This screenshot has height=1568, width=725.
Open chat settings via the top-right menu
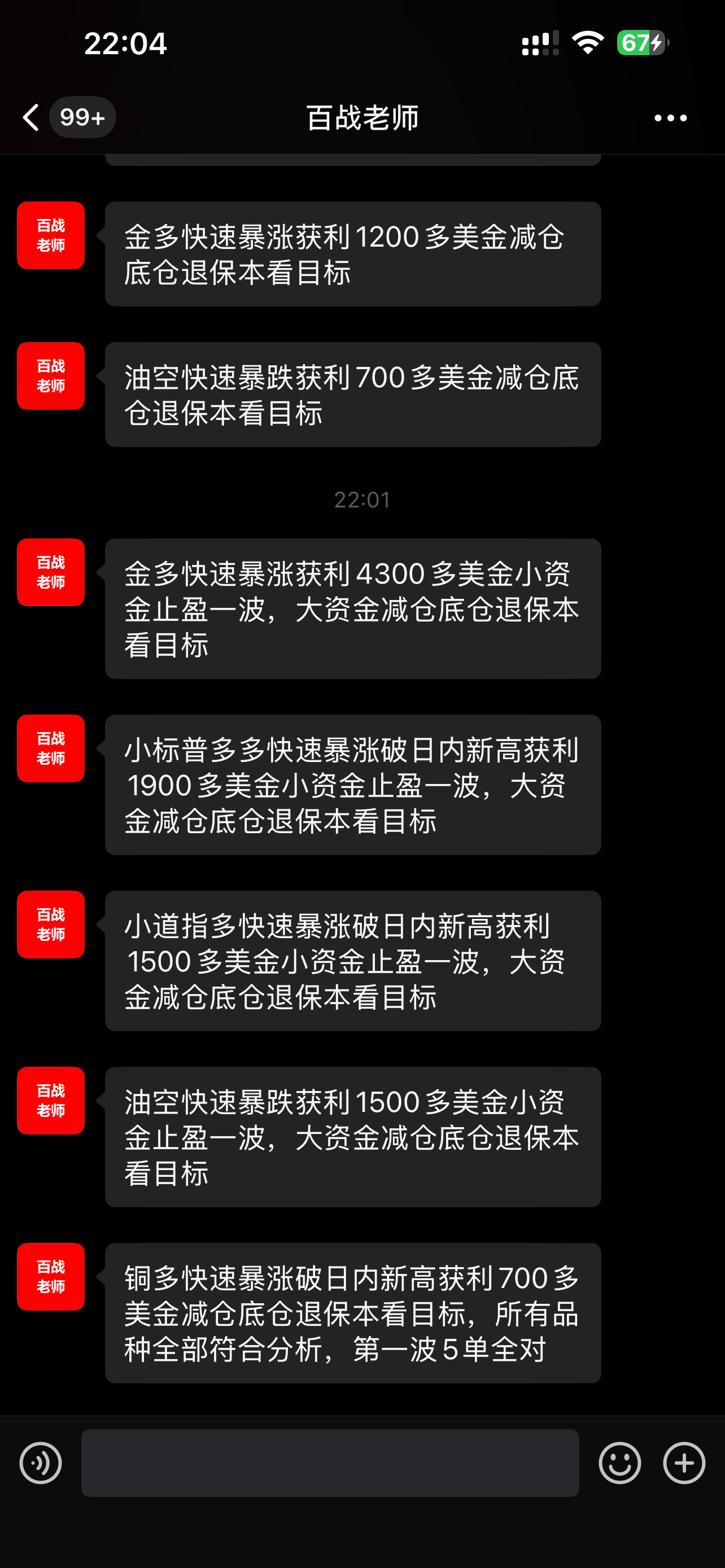670,118
